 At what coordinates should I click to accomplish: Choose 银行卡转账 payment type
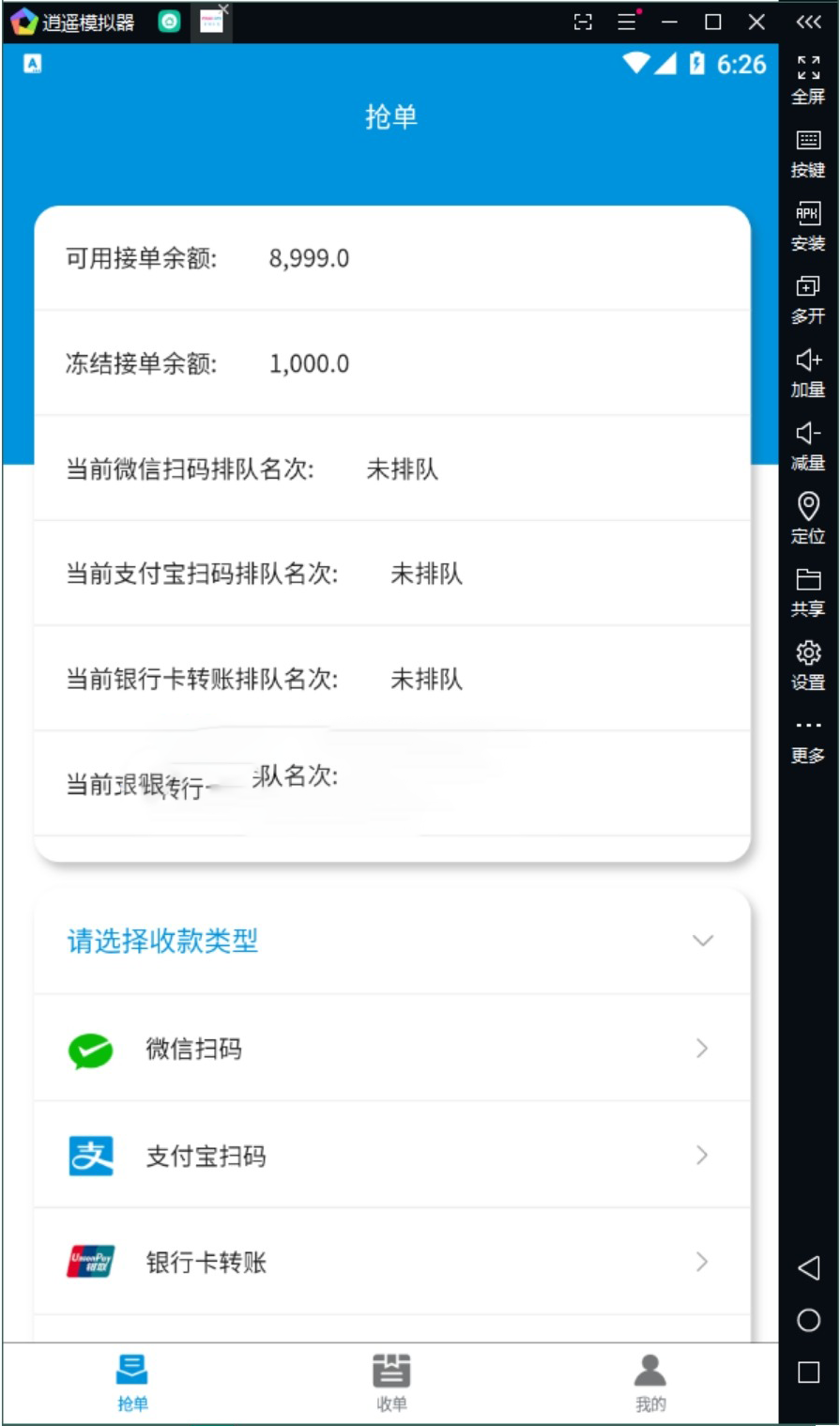391,1262
